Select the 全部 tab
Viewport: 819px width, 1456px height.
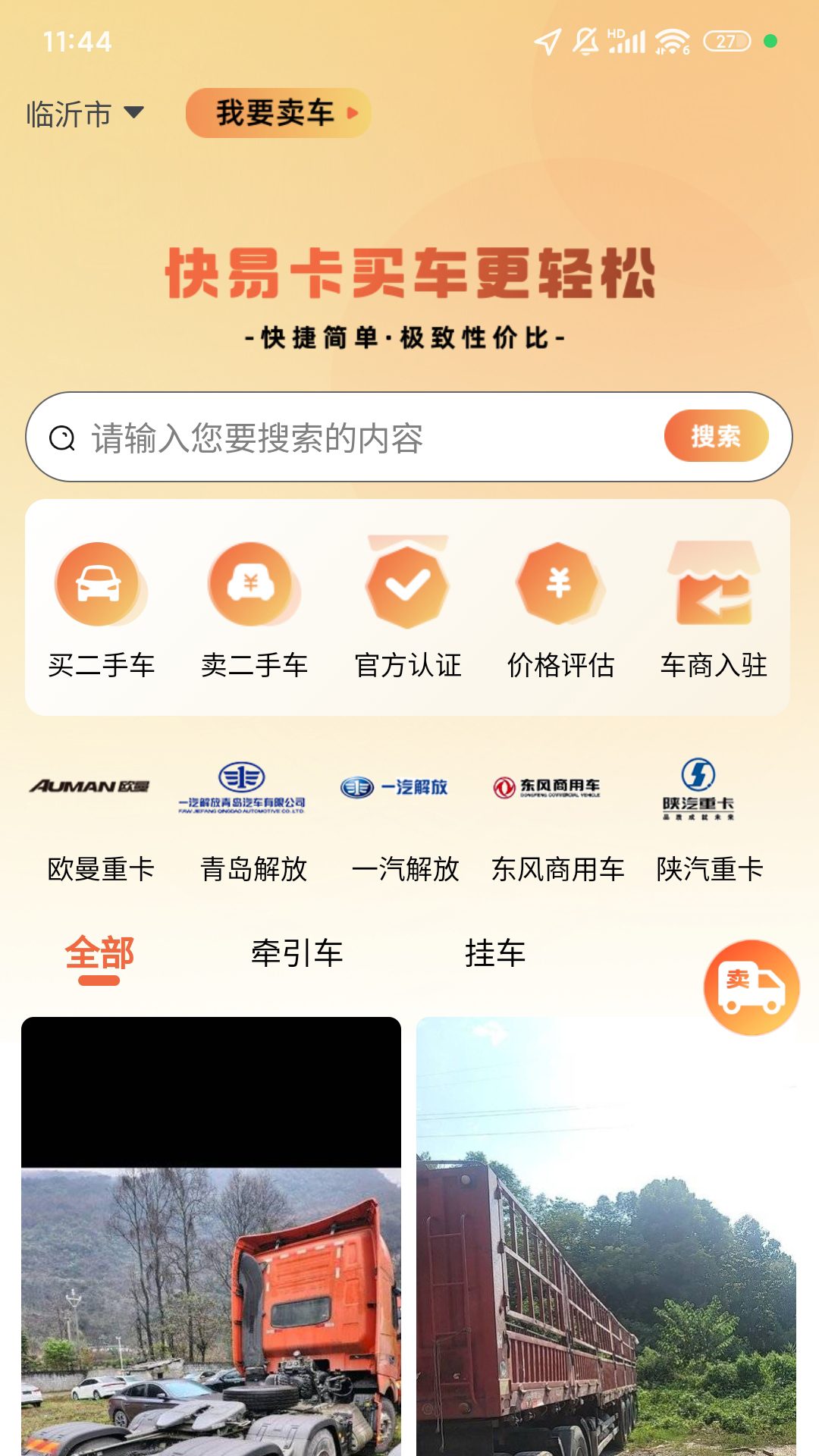click(x=99, y=954)
